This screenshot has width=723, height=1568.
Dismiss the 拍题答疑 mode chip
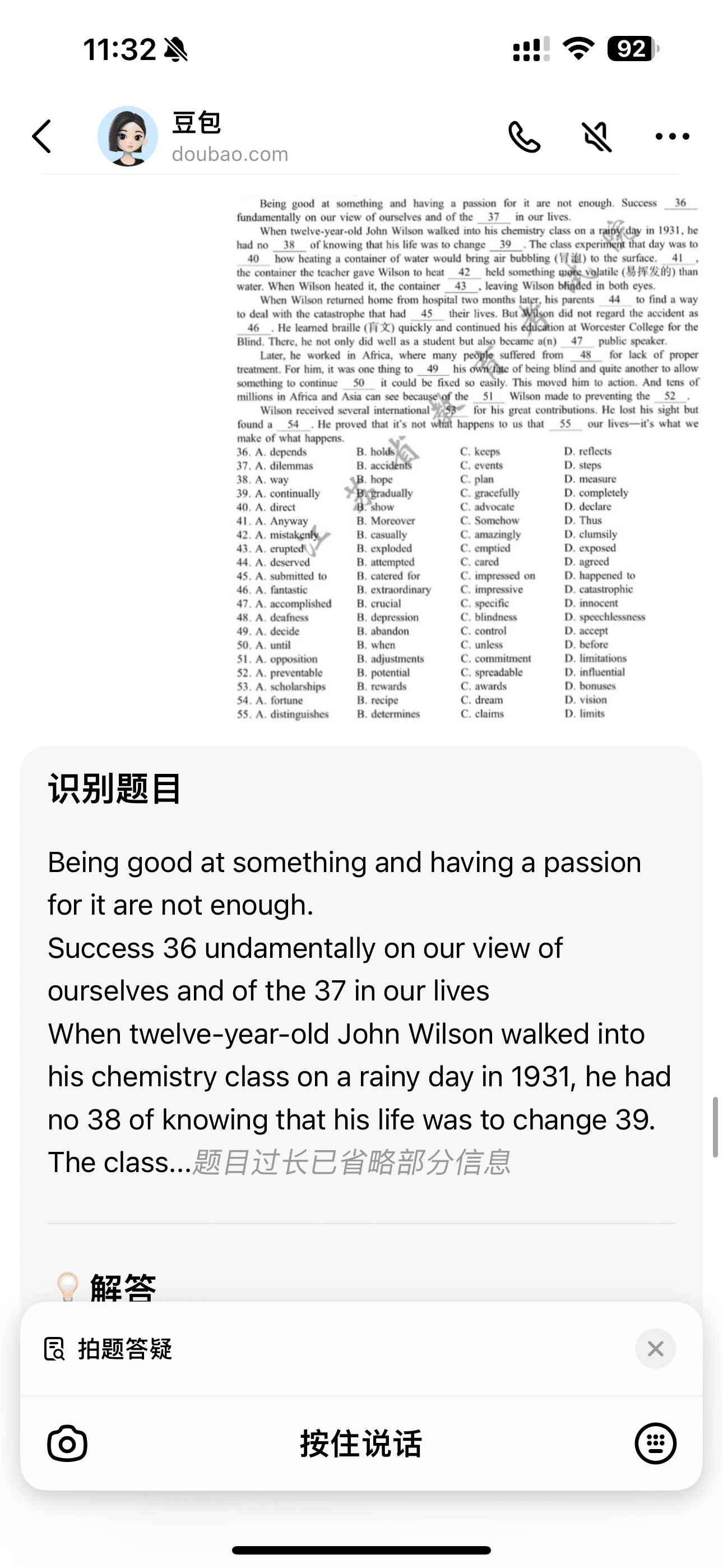click(x=655, y=1349)
